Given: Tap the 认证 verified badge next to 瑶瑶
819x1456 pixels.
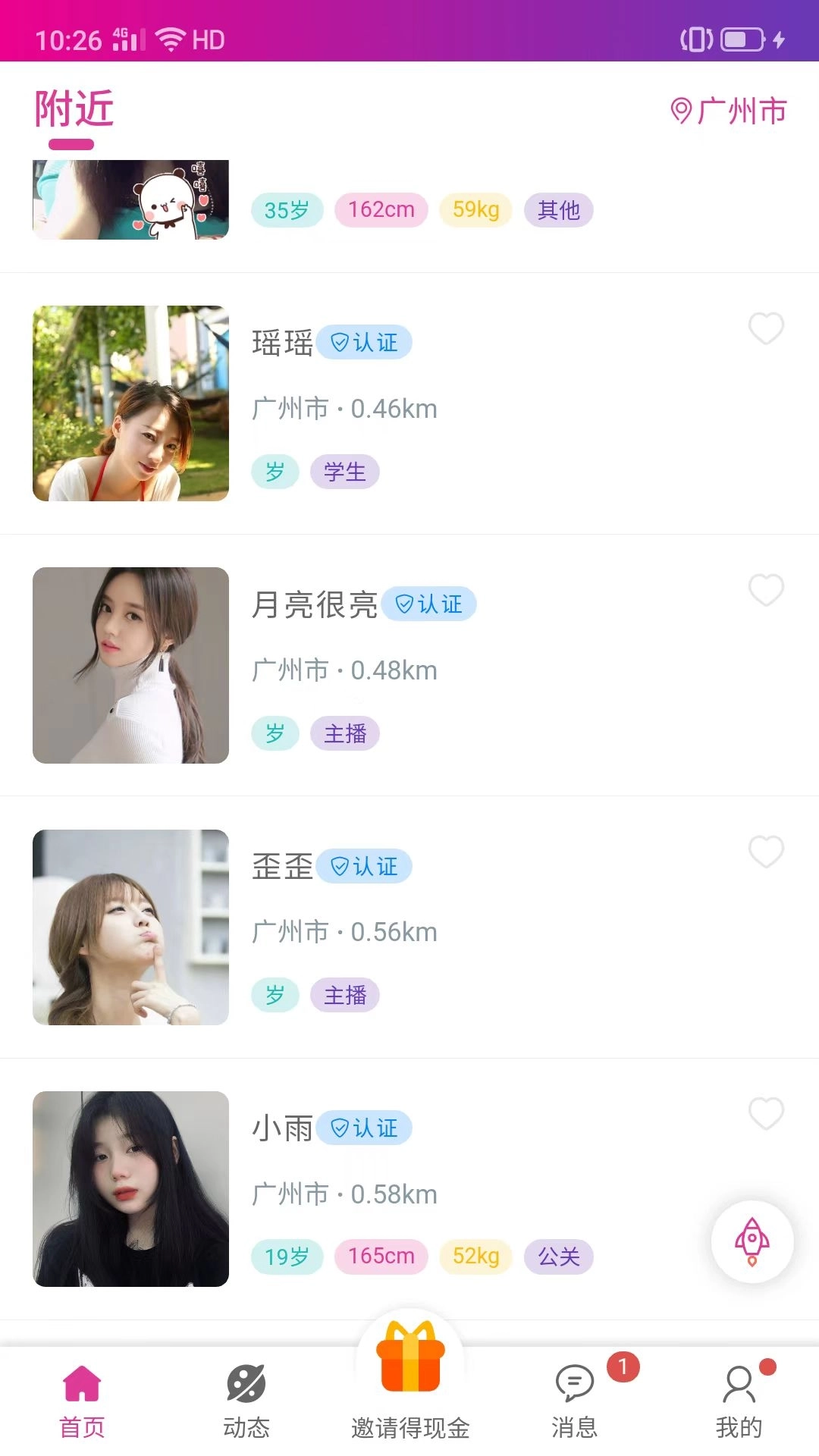Looking at the screenshot, I should (x=364, y=342).
